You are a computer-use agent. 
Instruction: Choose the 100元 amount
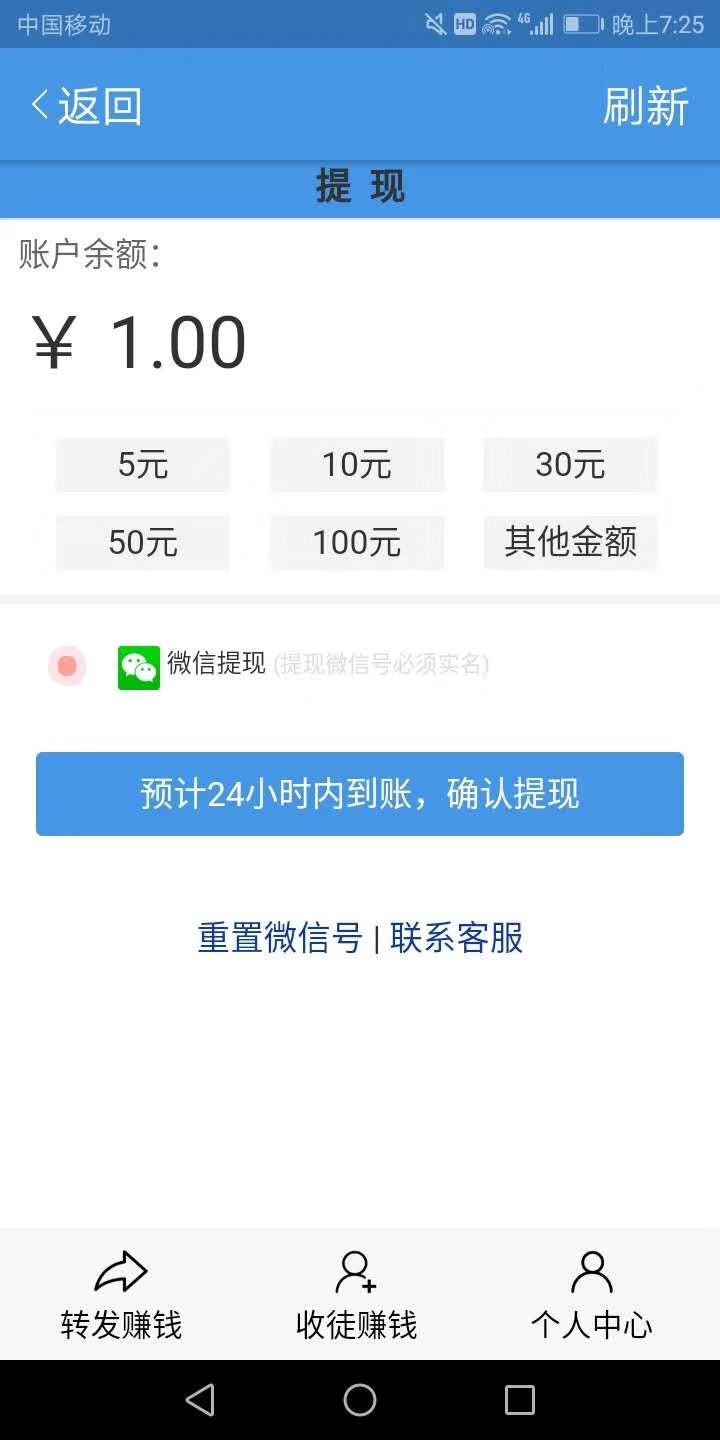point(357,542)
